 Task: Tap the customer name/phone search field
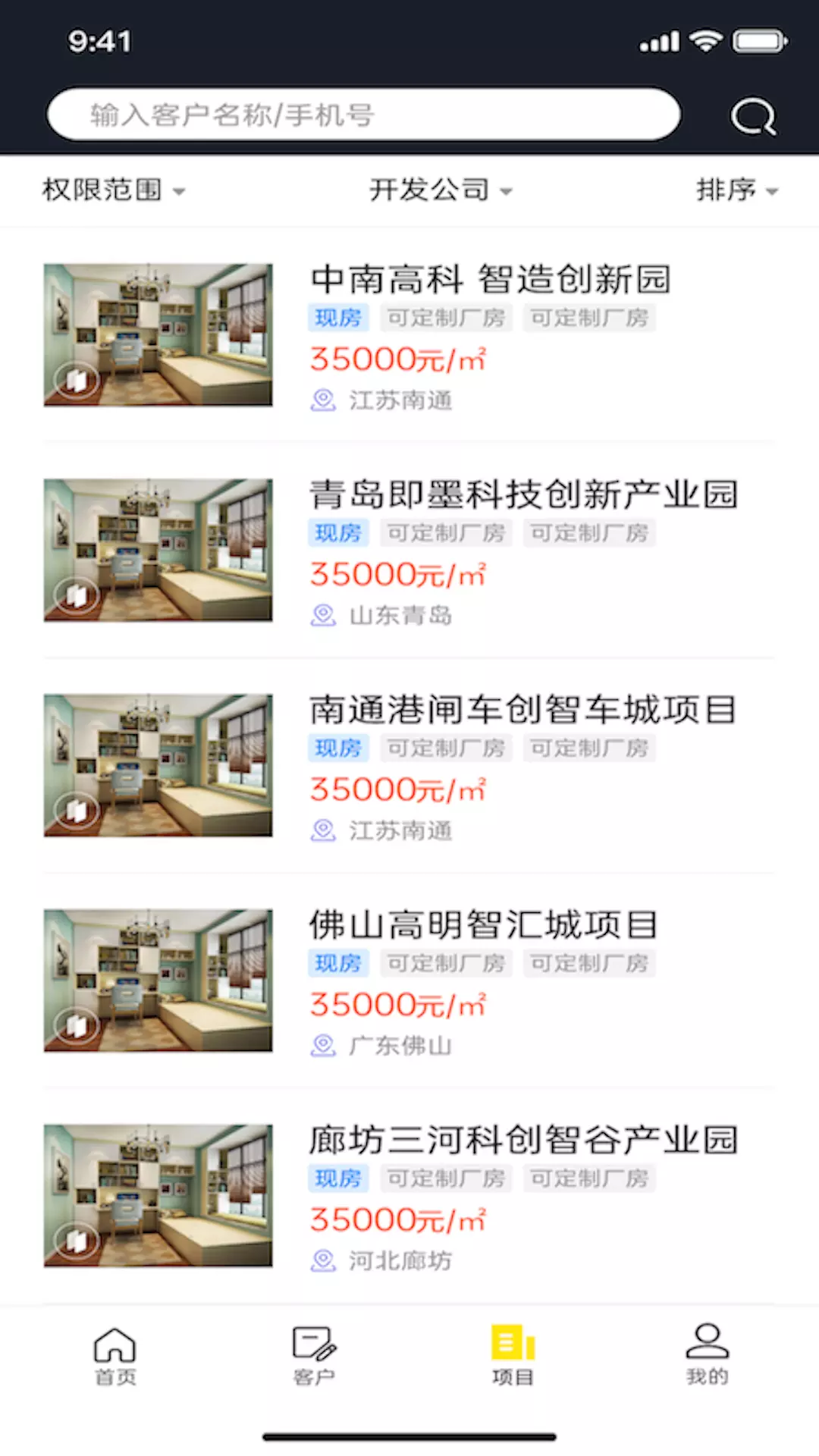[x=364, y=115]
